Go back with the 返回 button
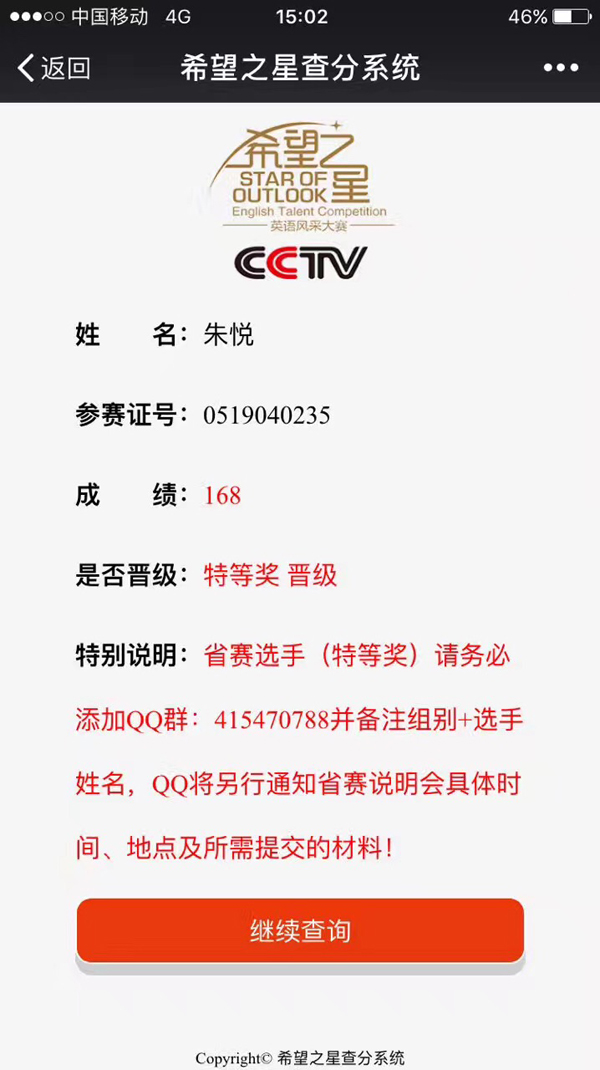Screen dimensions: 600x1070 [x=54, y=68]
